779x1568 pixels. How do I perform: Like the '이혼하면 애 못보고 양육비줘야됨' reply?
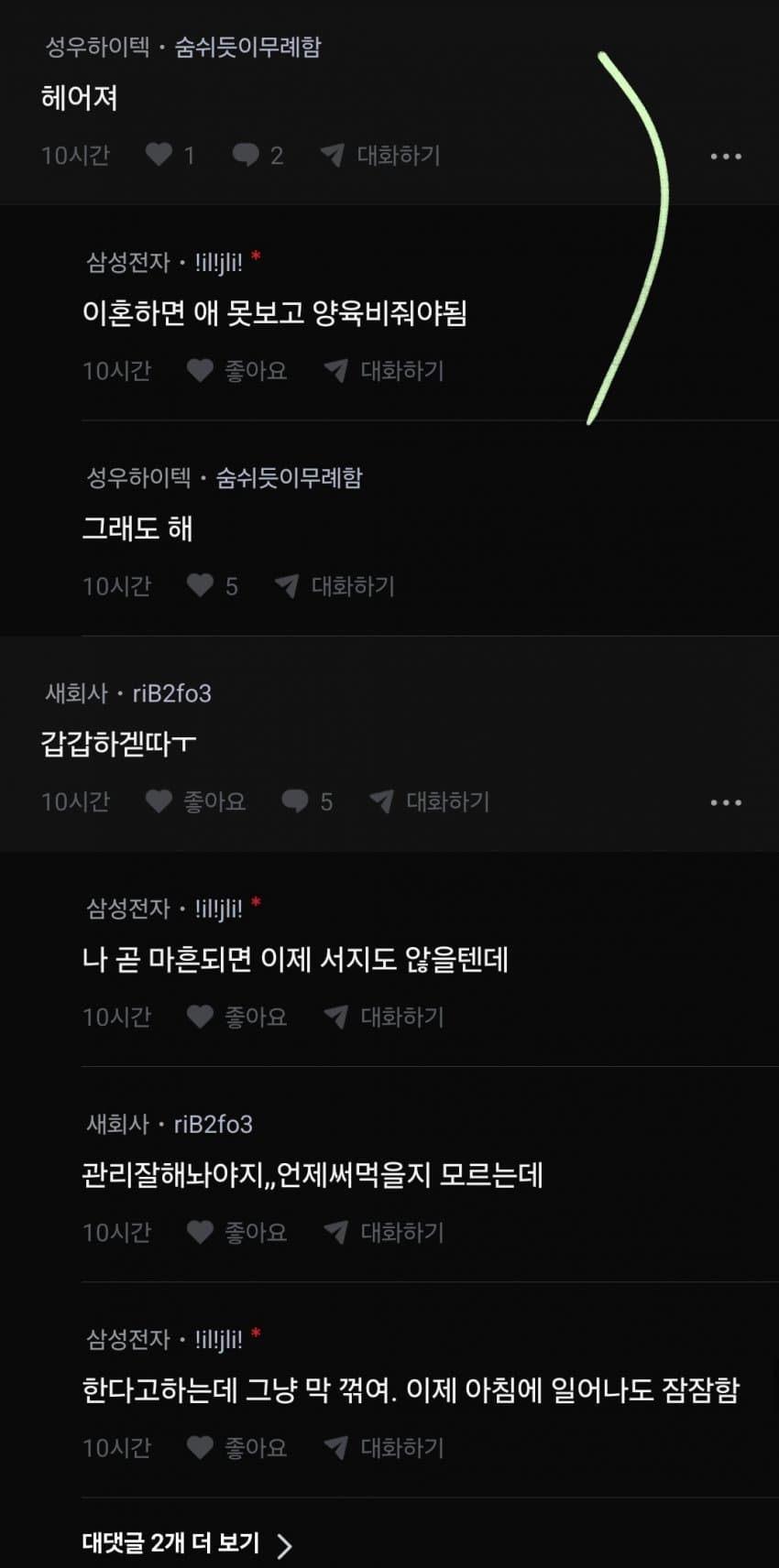(x=236, y=371)
